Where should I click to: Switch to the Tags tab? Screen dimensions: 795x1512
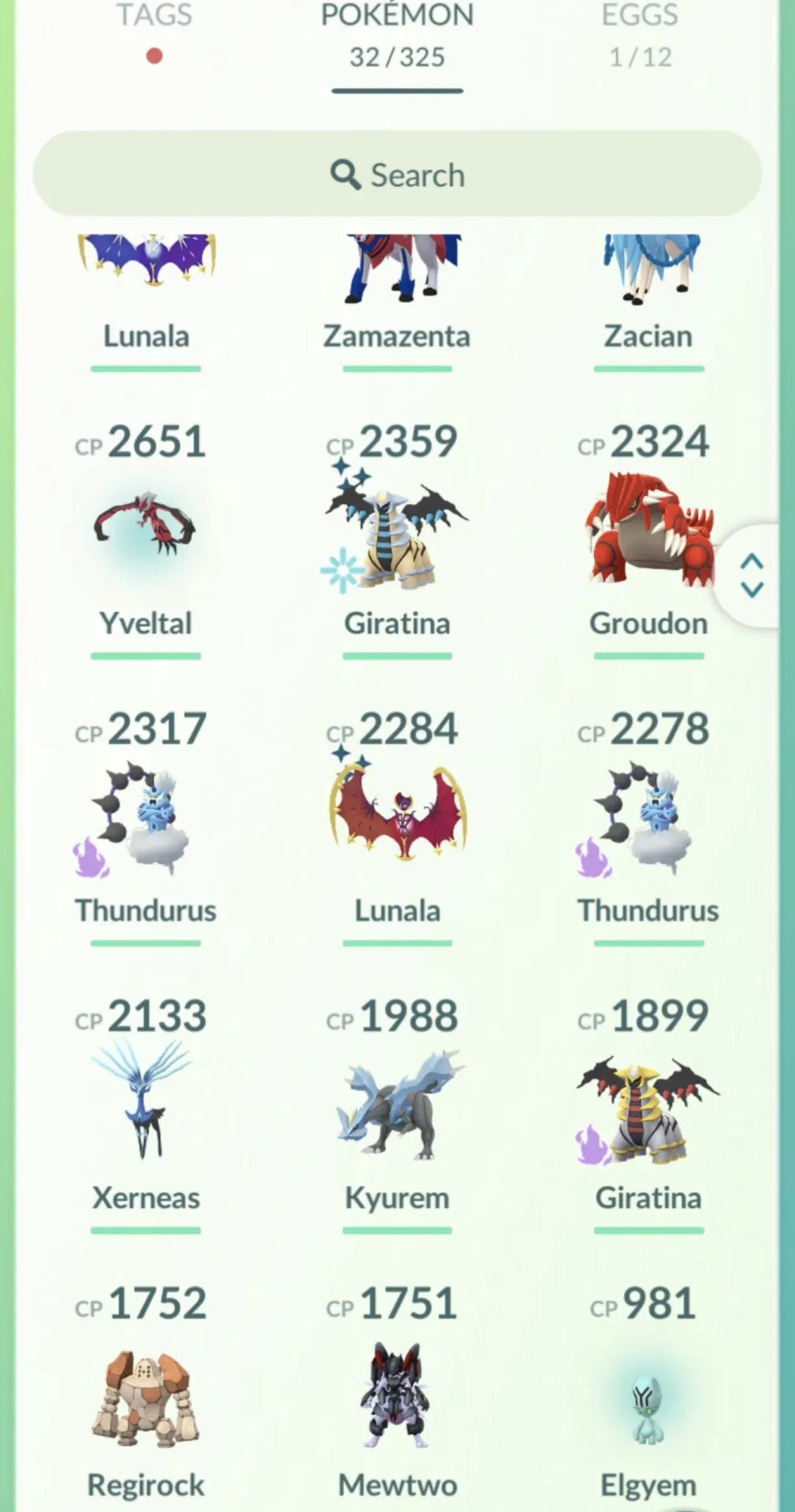[x=154, y=31]
